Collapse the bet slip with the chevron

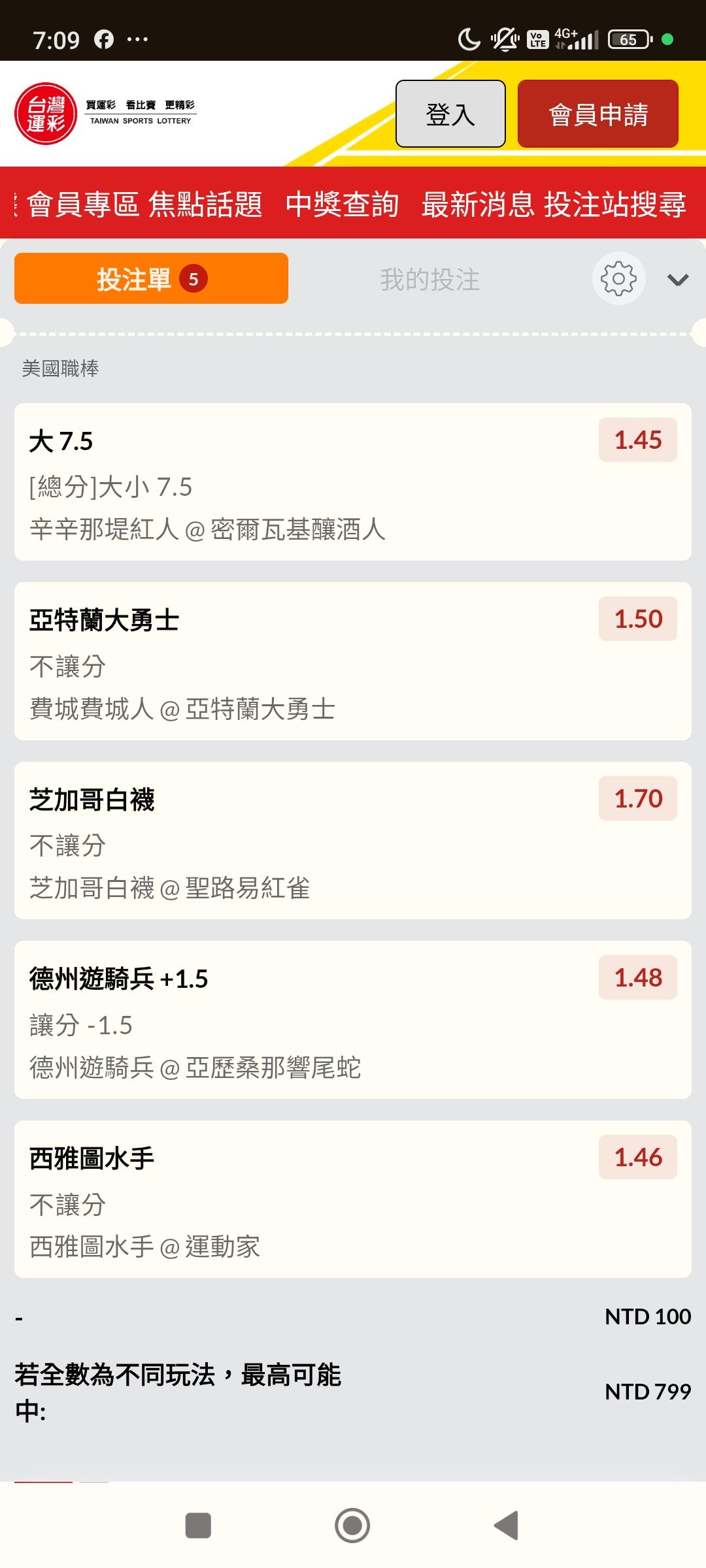678,280
